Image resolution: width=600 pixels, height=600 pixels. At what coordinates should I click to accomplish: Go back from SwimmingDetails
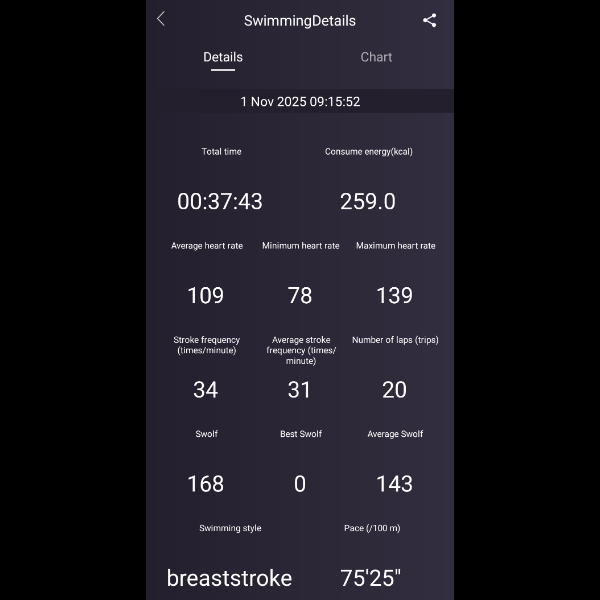click(x=161, y=19)
